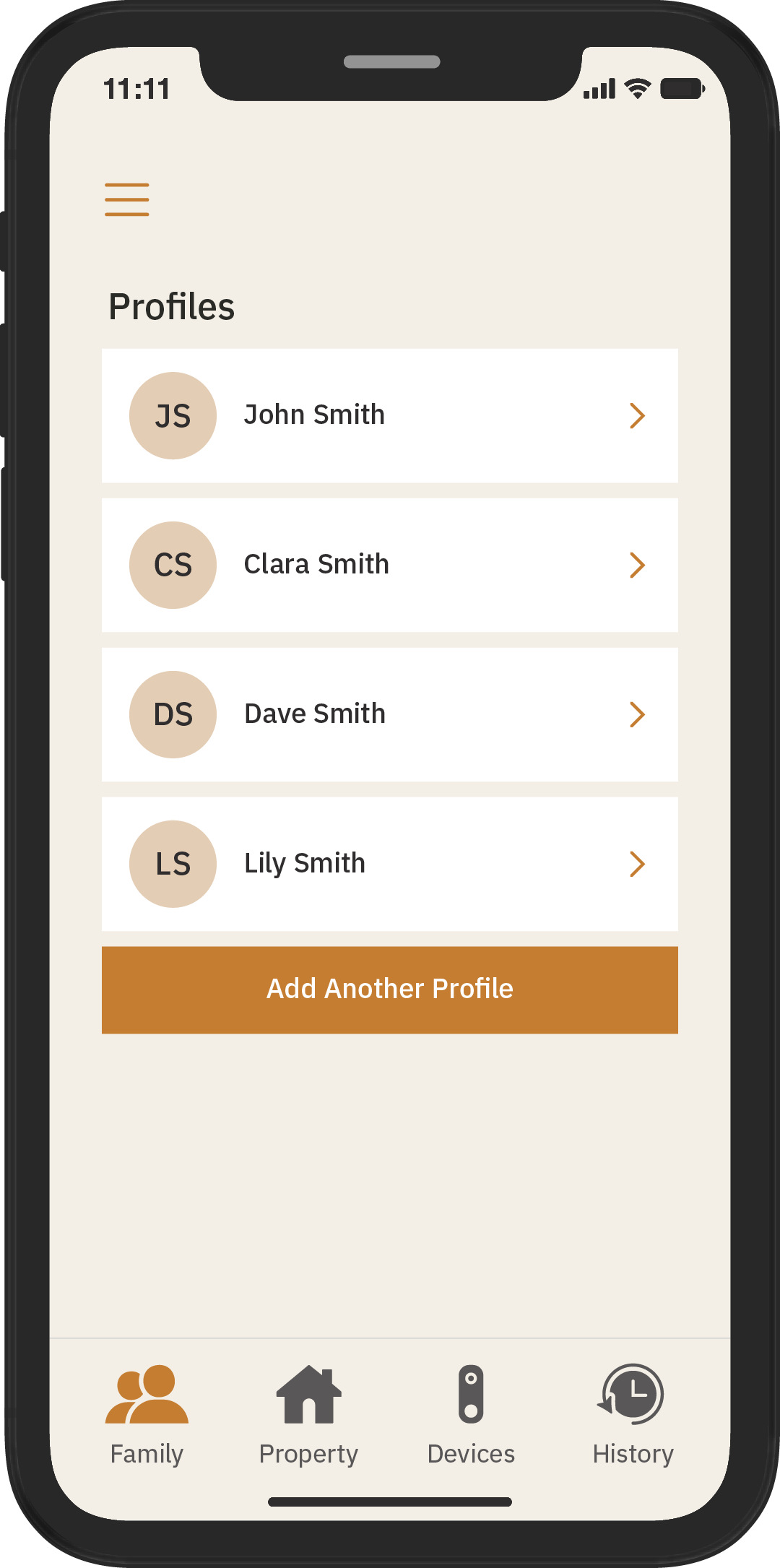Tap Dave Smith's DS avatar circle
Screen dimensions: 780x1568
[x=173, y=714]
